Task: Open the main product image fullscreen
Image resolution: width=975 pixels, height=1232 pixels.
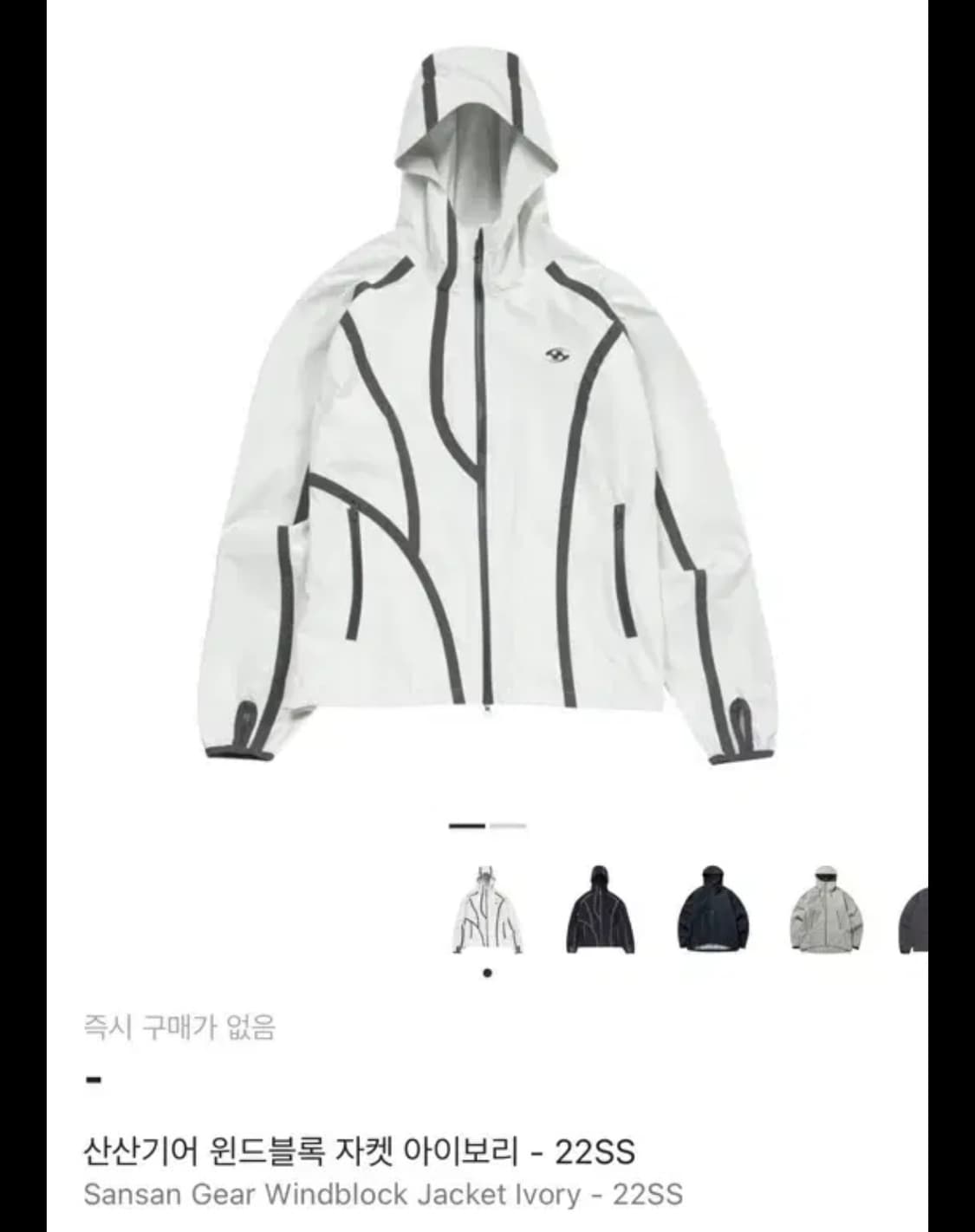Action: pyautogui.click(x=487, y=407)
